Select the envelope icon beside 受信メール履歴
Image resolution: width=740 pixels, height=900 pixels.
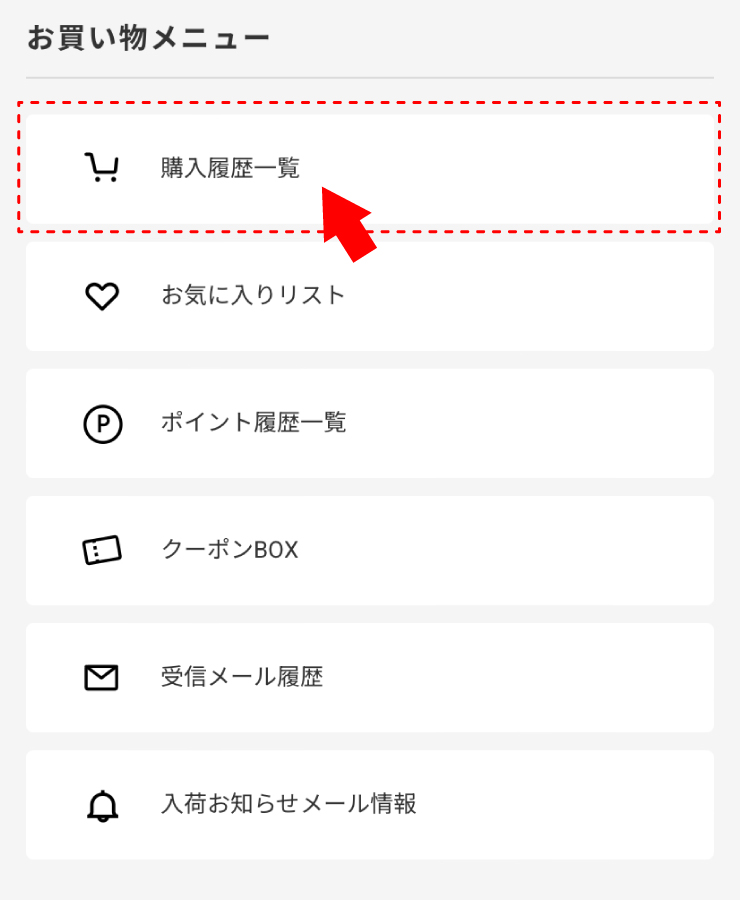[103, 677]
